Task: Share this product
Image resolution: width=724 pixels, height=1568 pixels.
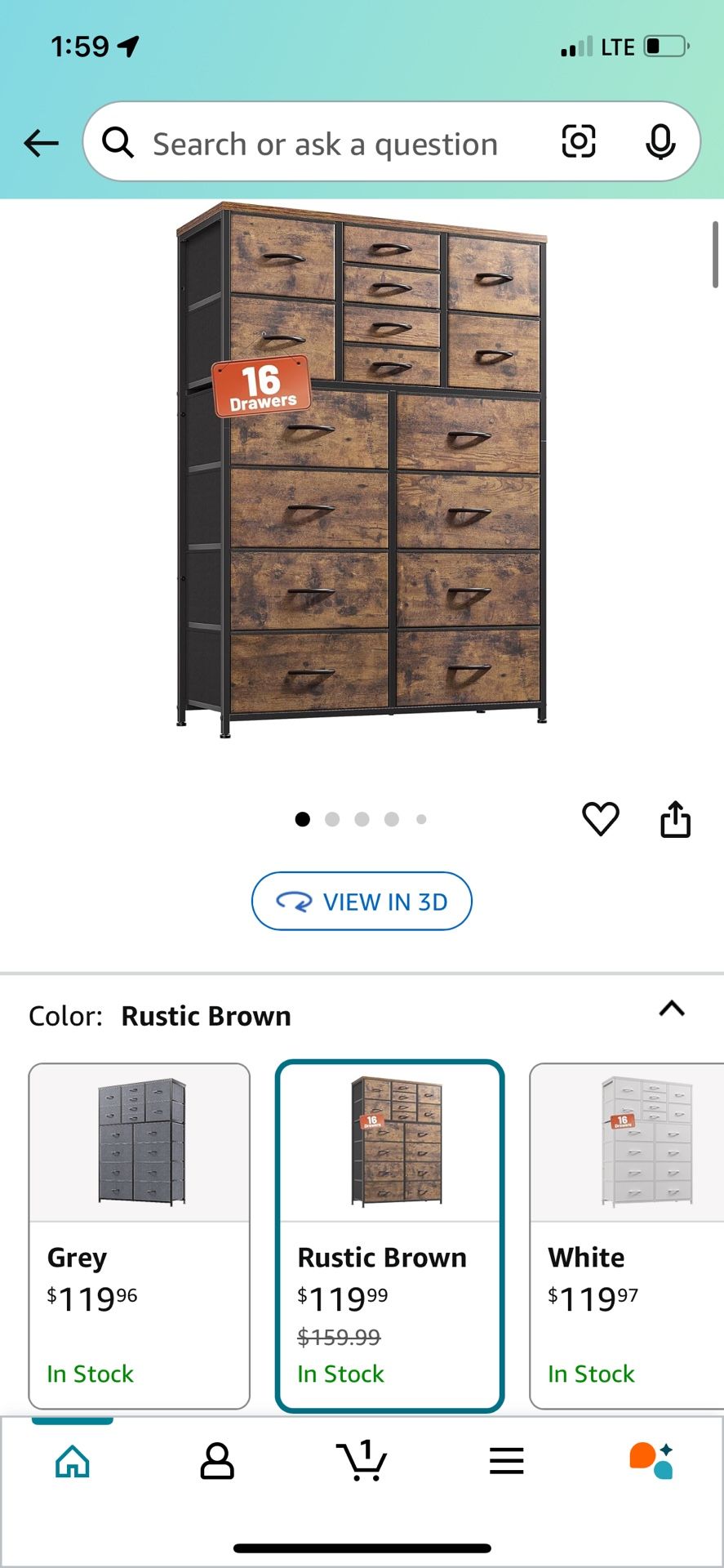Action: (x=675, y=819)
